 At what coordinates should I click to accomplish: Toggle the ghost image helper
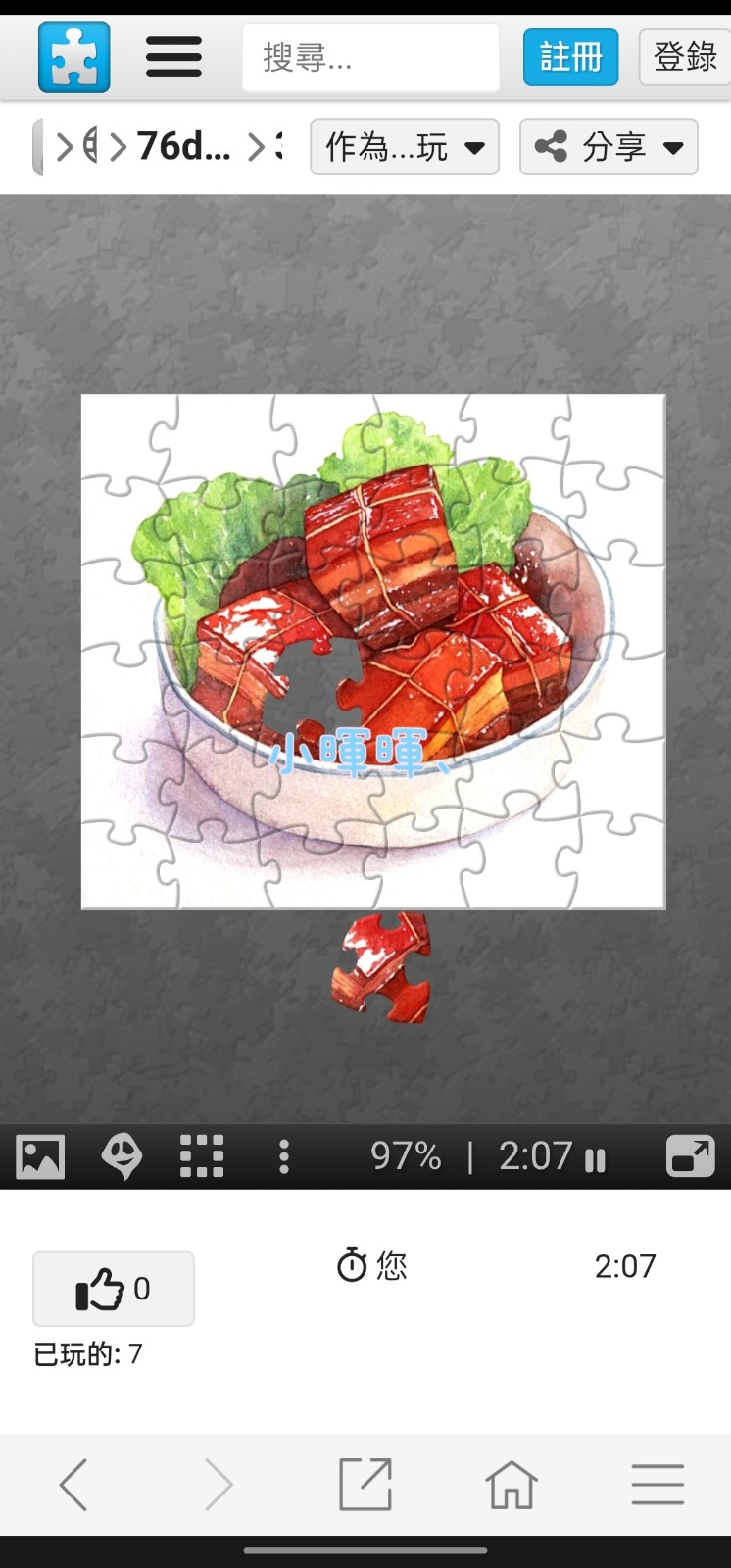coord(122,1157)
